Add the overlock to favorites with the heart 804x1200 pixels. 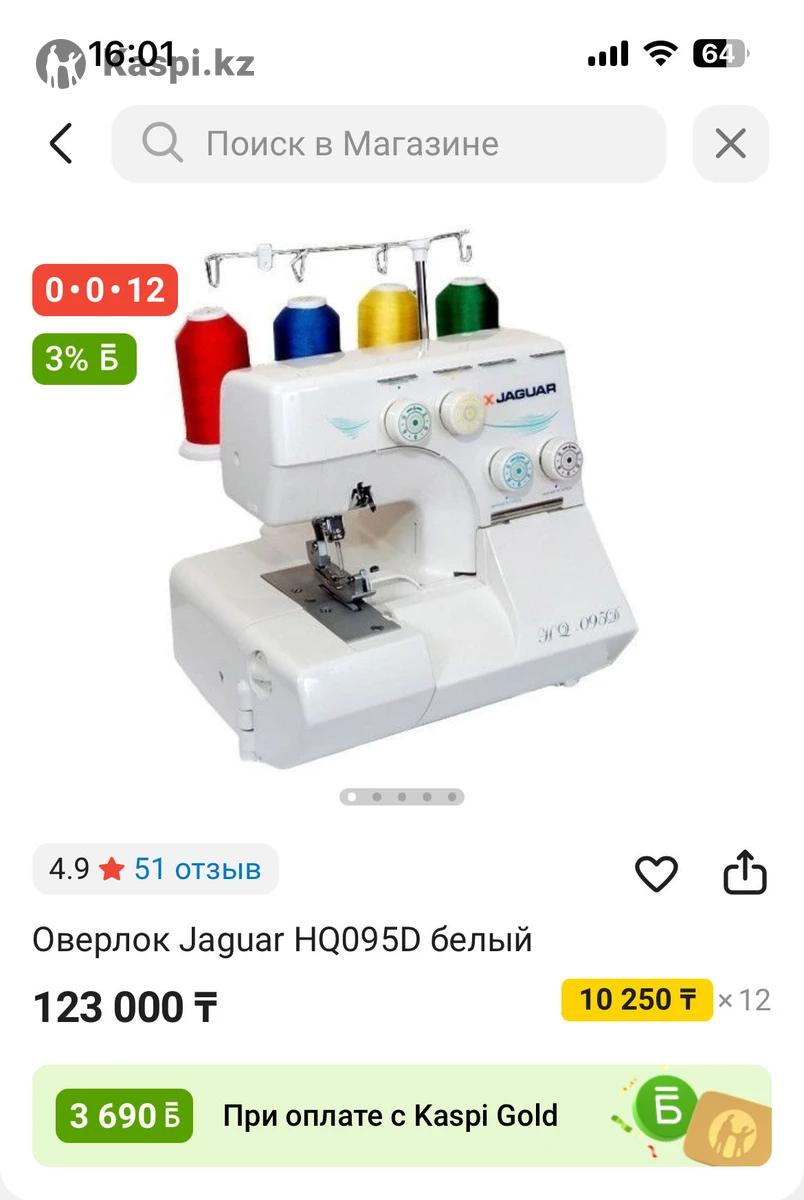click(656, 874)
